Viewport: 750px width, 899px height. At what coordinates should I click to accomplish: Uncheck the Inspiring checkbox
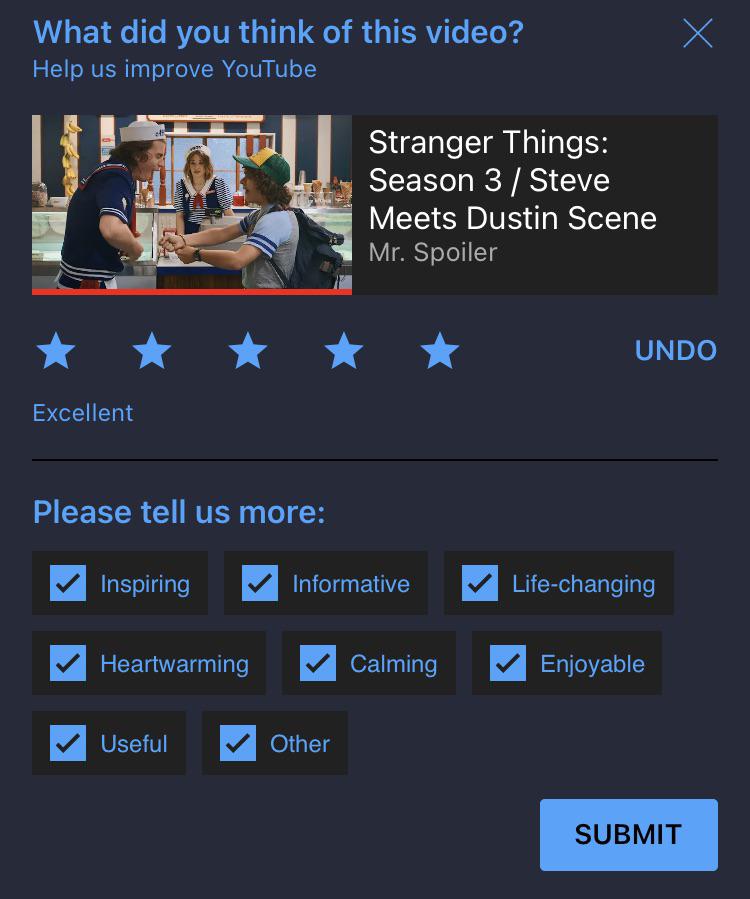click(68, 583)
